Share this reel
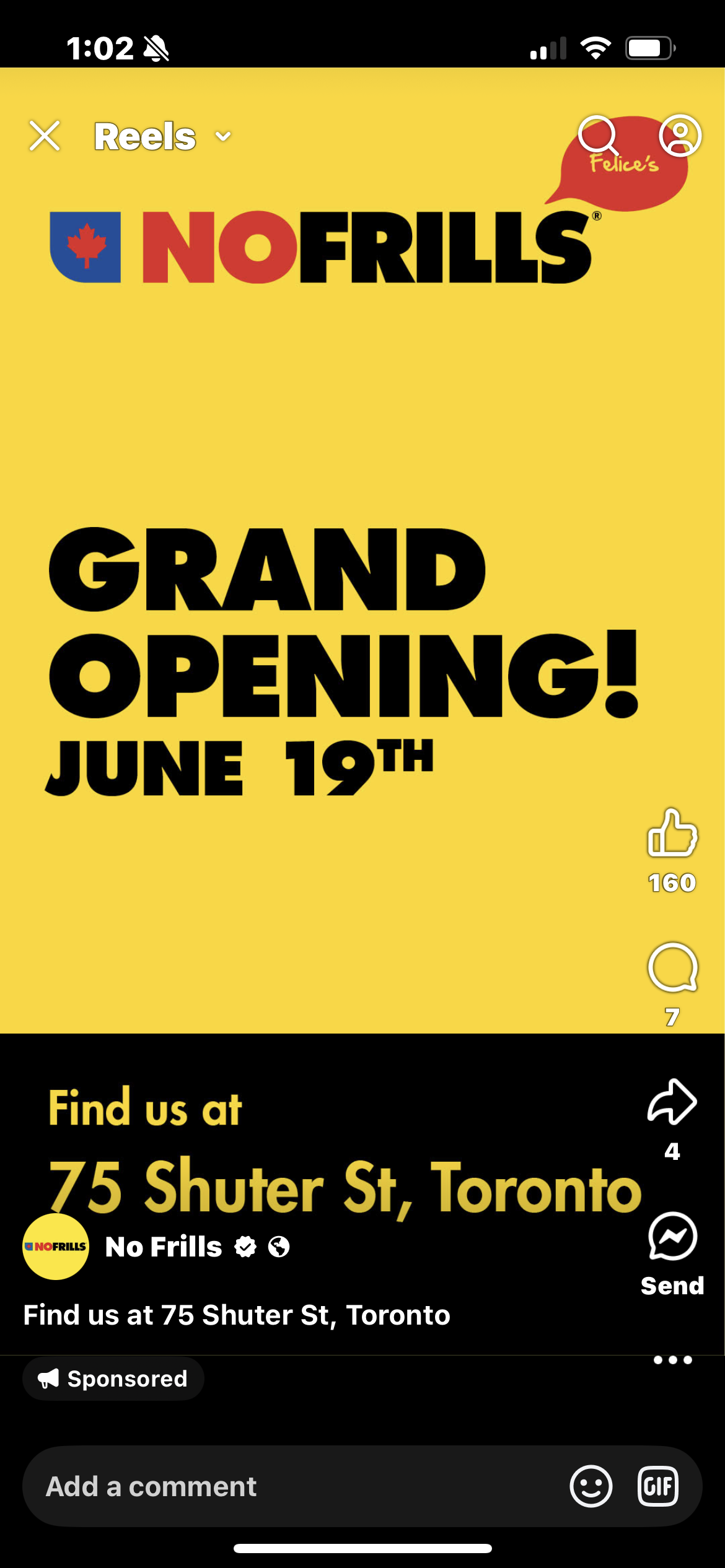 (672, 1102)
